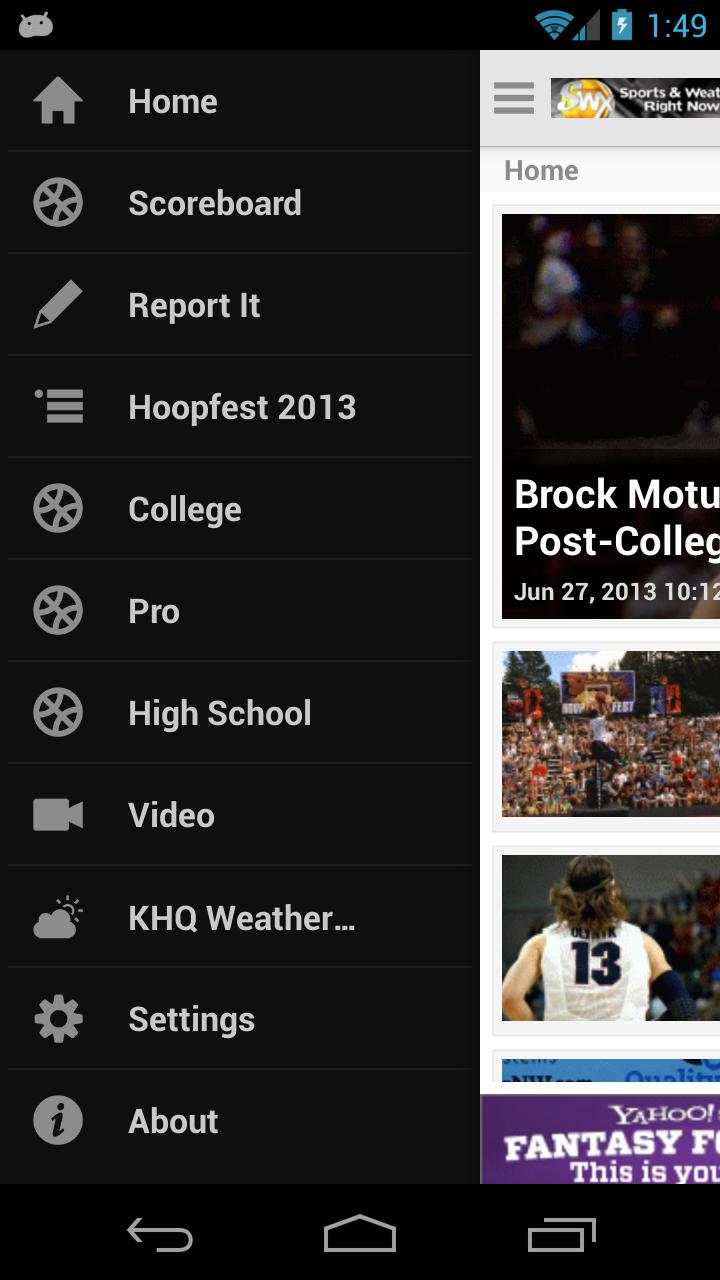Tap the About info icon
This screenshot has width=720, height=1280.
click(57, 1120)
